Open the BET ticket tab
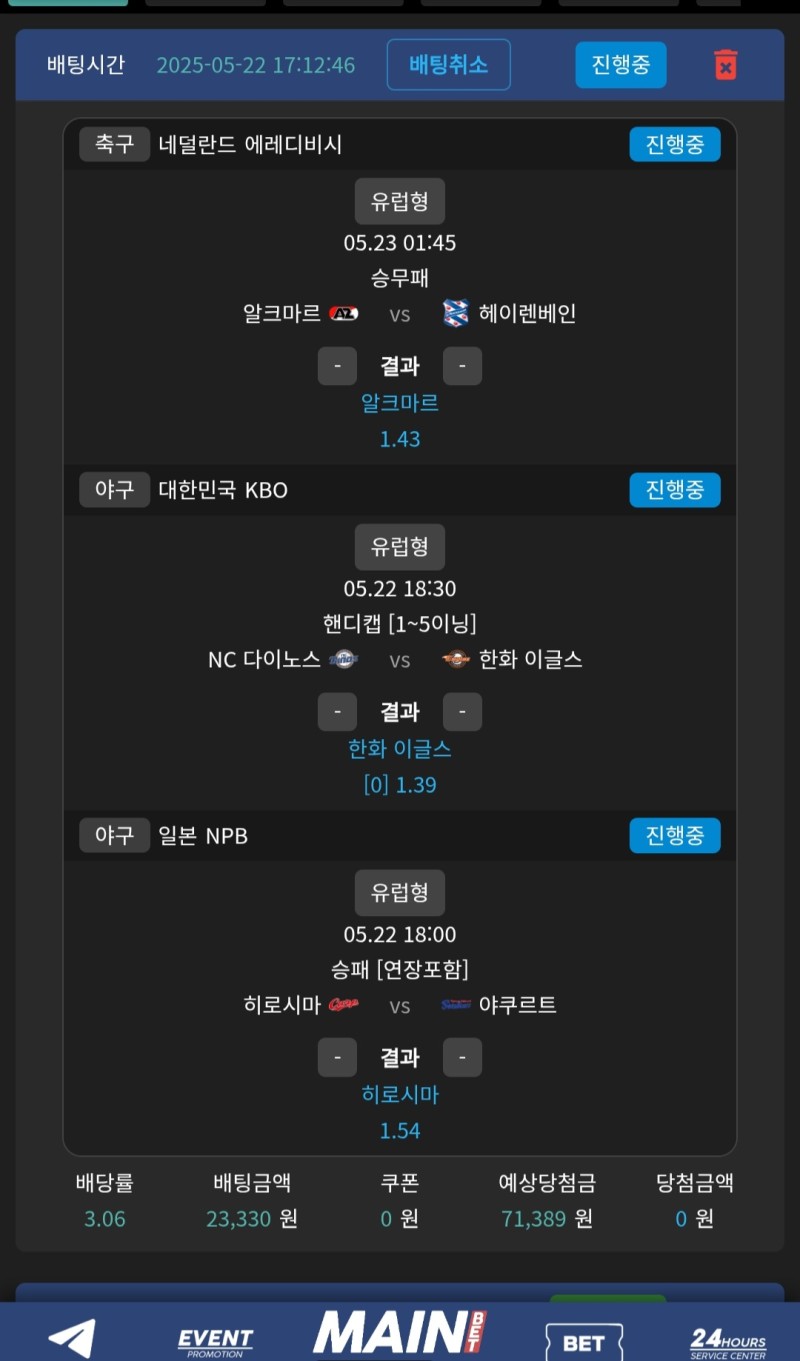 point(584,1341)
